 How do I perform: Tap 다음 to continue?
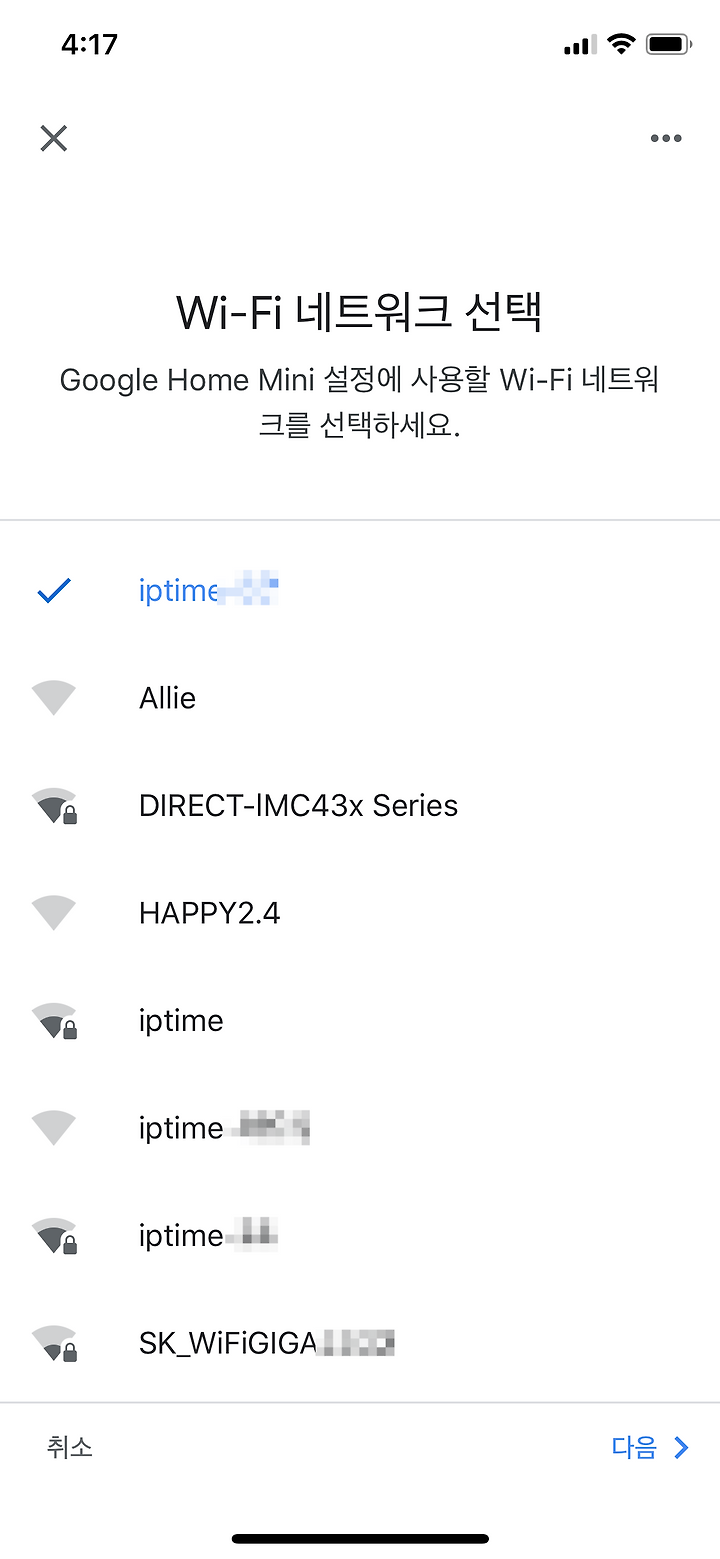tap(650, 1447)
